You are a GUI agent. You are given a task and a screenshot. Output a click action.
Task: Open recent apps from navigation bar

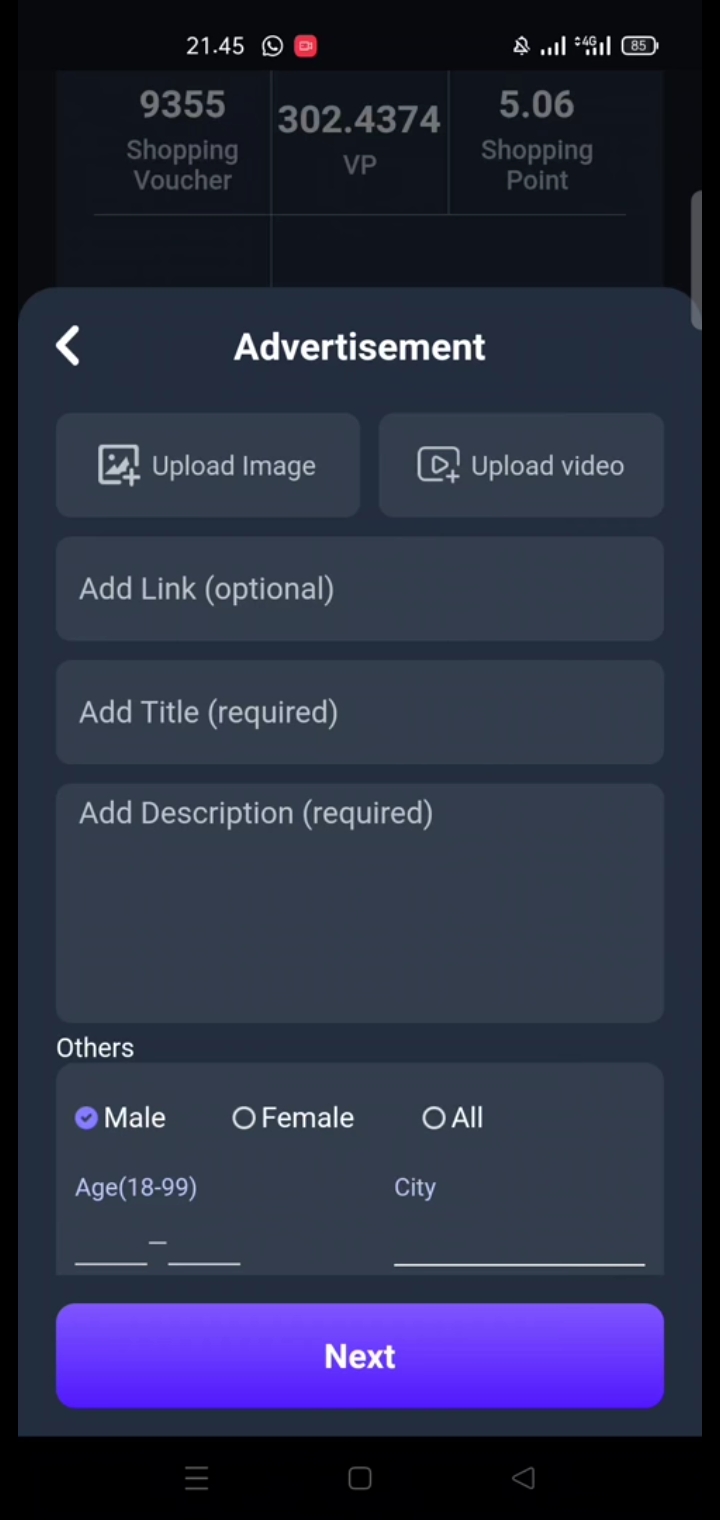pyautogui.click(x=196, y=1478)
